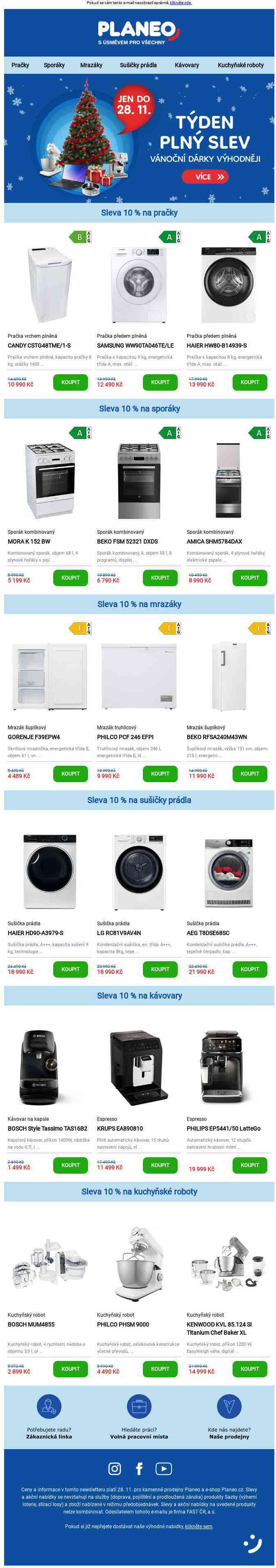Open Zákaznická linka customer support
Image resolution: width=276 pixels, height=1568 pixels.
click(49, 1436)
